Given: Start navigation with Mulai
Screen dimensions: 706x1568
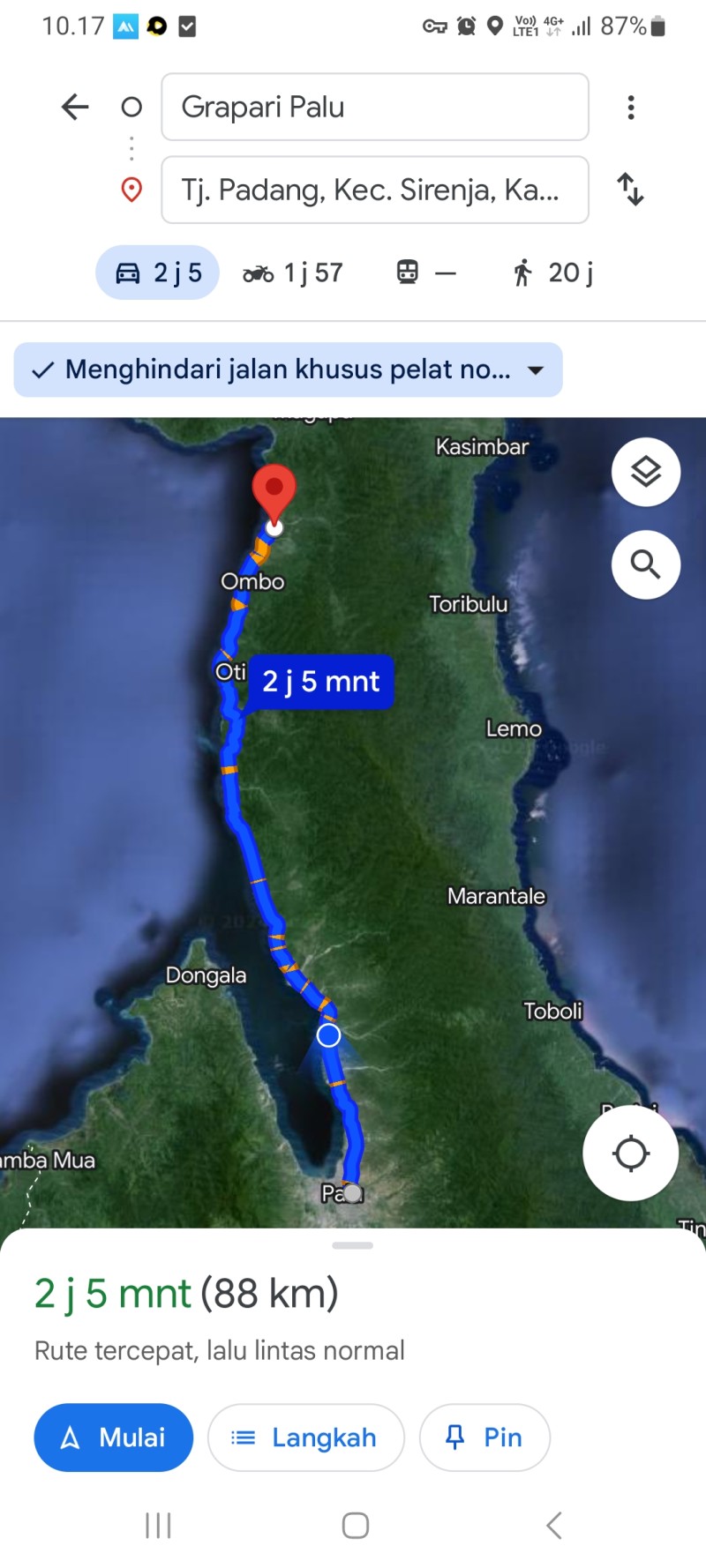Looking at the screenshot, I should 113,1437.
